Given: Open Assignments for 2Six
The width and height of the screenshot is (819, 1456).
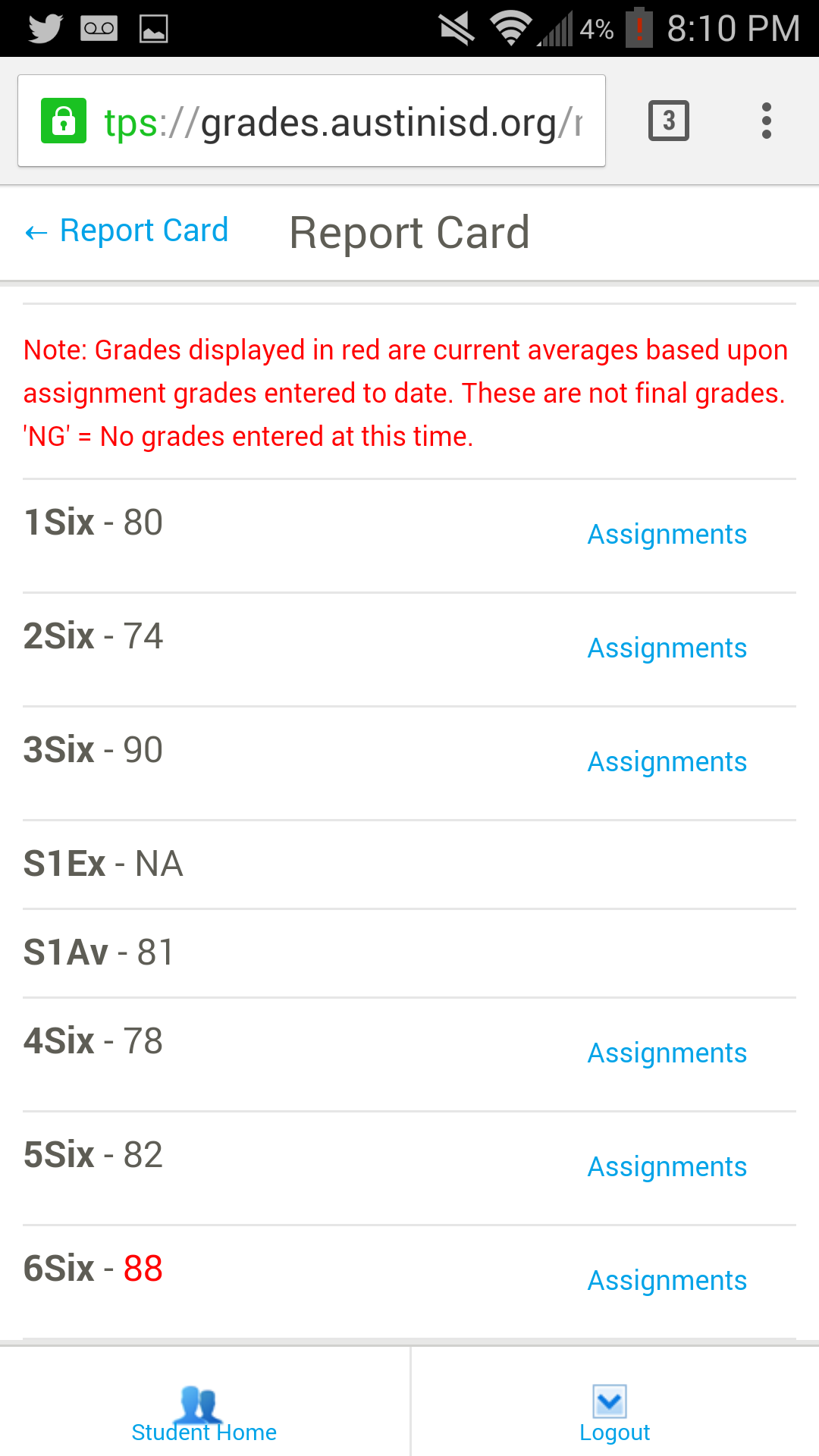Looking at the screenshot, I should 667,648.
